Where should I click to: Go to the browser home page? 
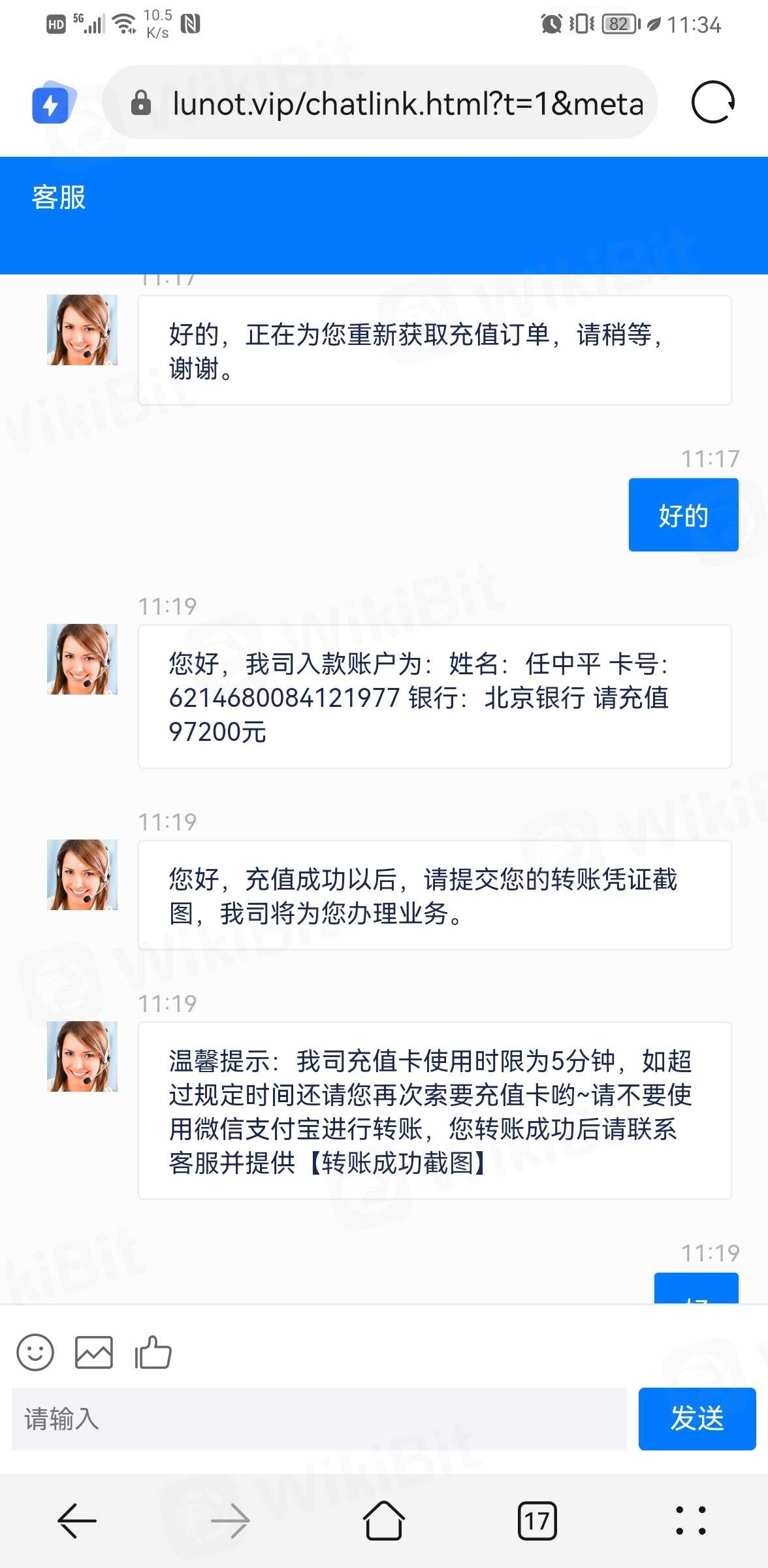383,1521
